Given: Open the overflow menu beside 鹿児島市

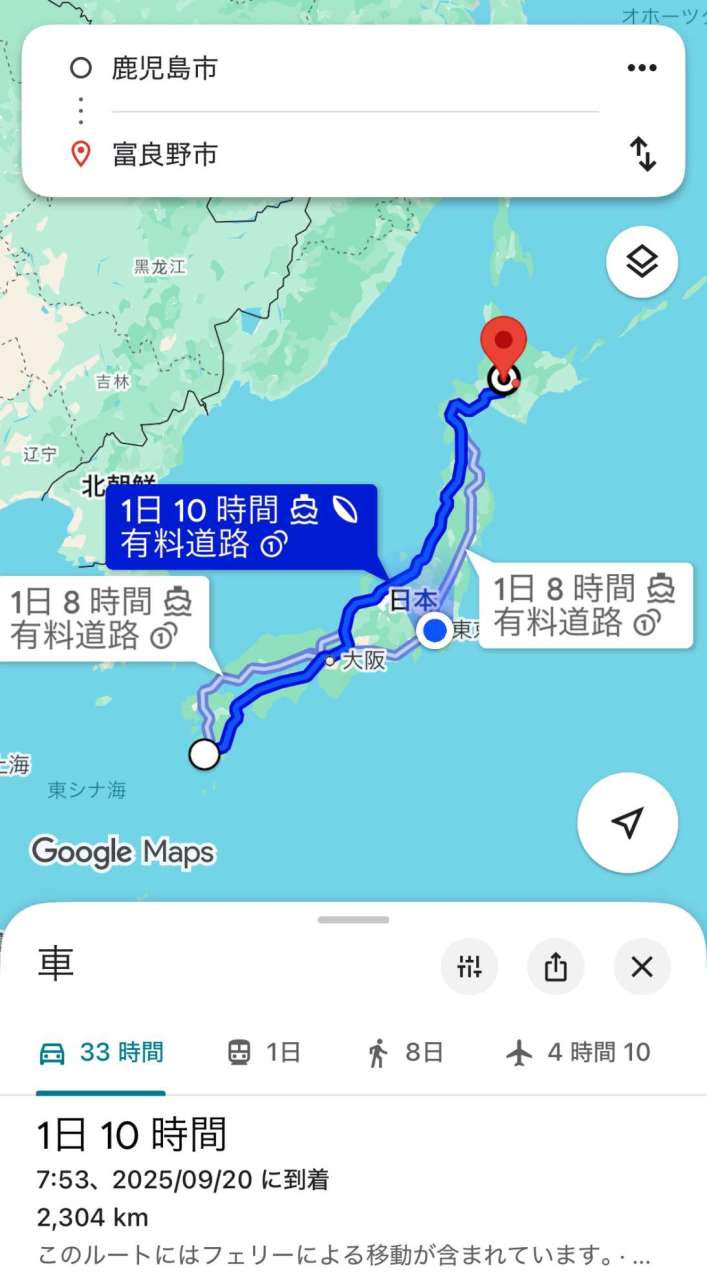Looking at the screenshot, I should (x=641, y=68).
